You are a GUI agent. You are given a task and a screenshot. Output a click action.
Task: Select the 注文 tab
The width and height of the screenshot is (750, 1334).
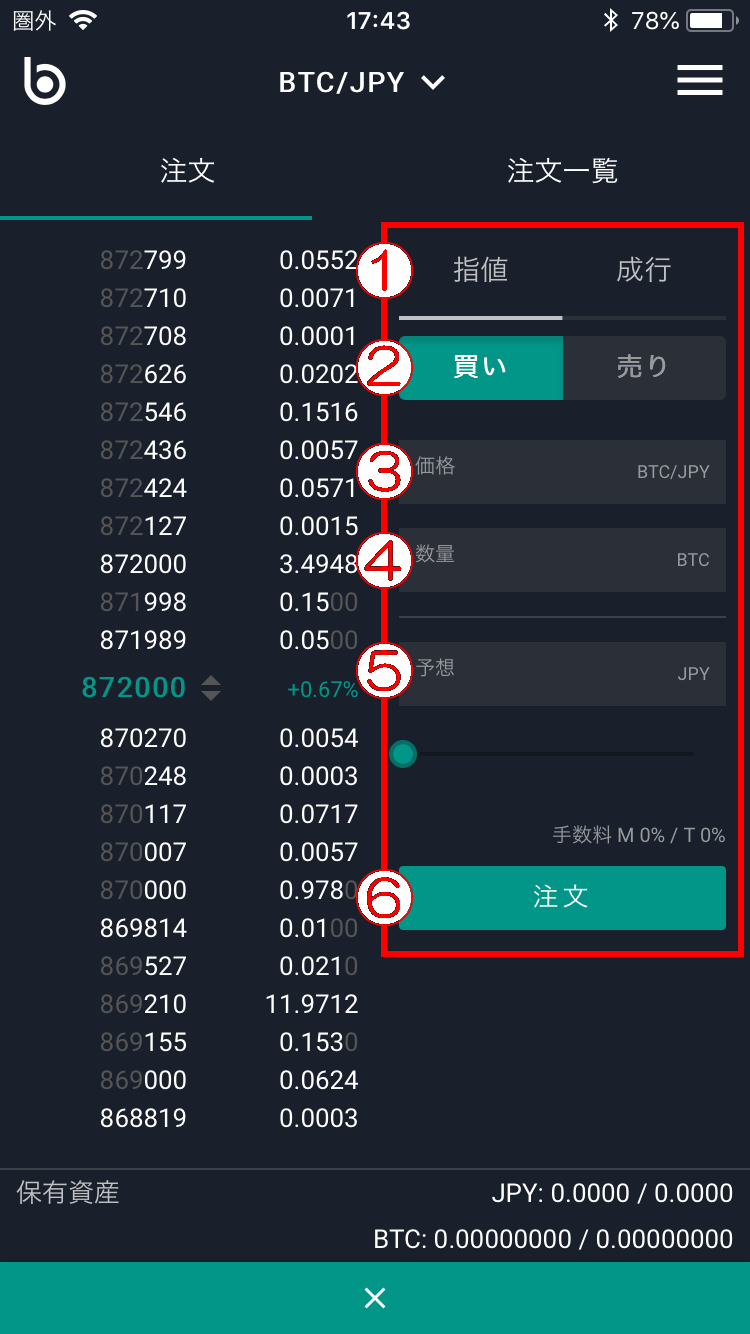pos(188,171)
